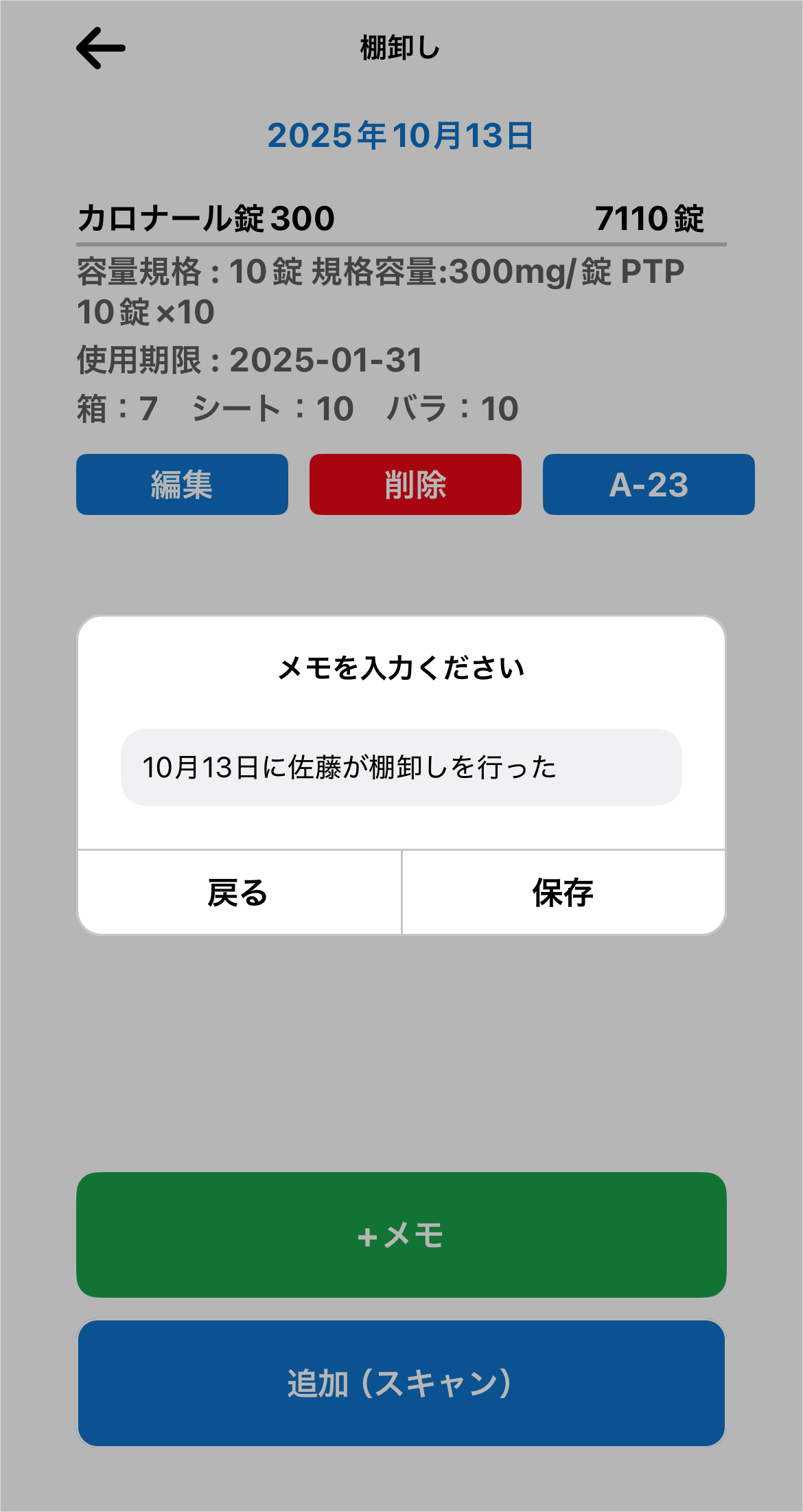Screen dimensions: 803x1512
Task: Tap 戻る to dismiss the memo dialog
Action: 237,893
